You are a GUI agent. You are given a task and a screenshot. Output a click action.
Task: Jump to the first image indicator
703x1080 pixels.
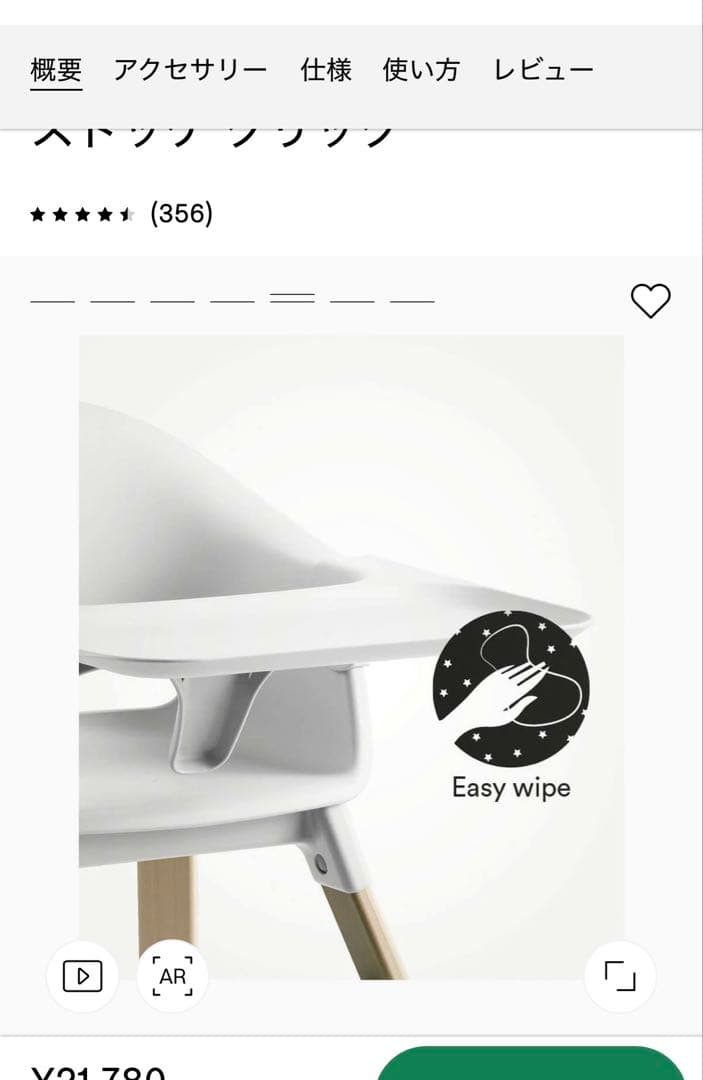tap(52, 299)
